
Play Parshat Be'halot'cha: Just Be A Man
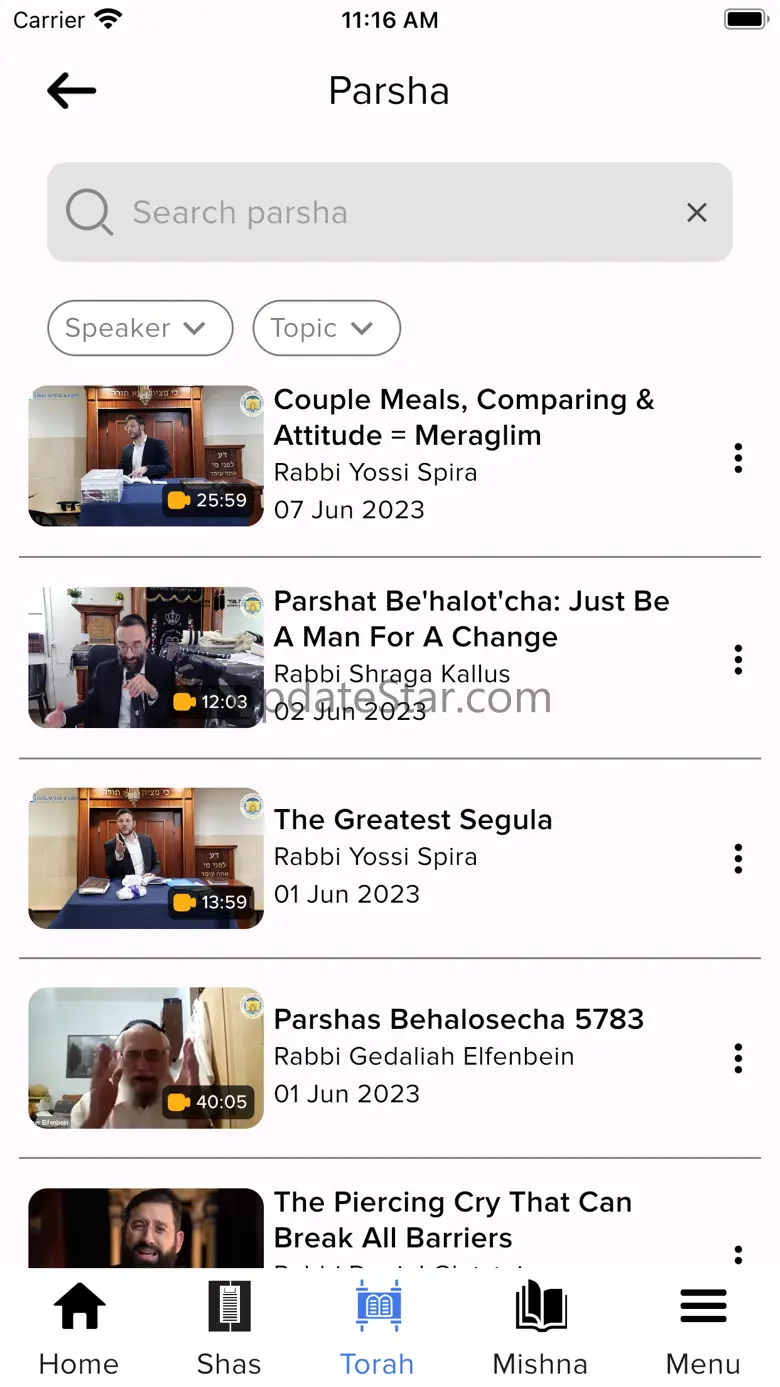click(146, 657)
